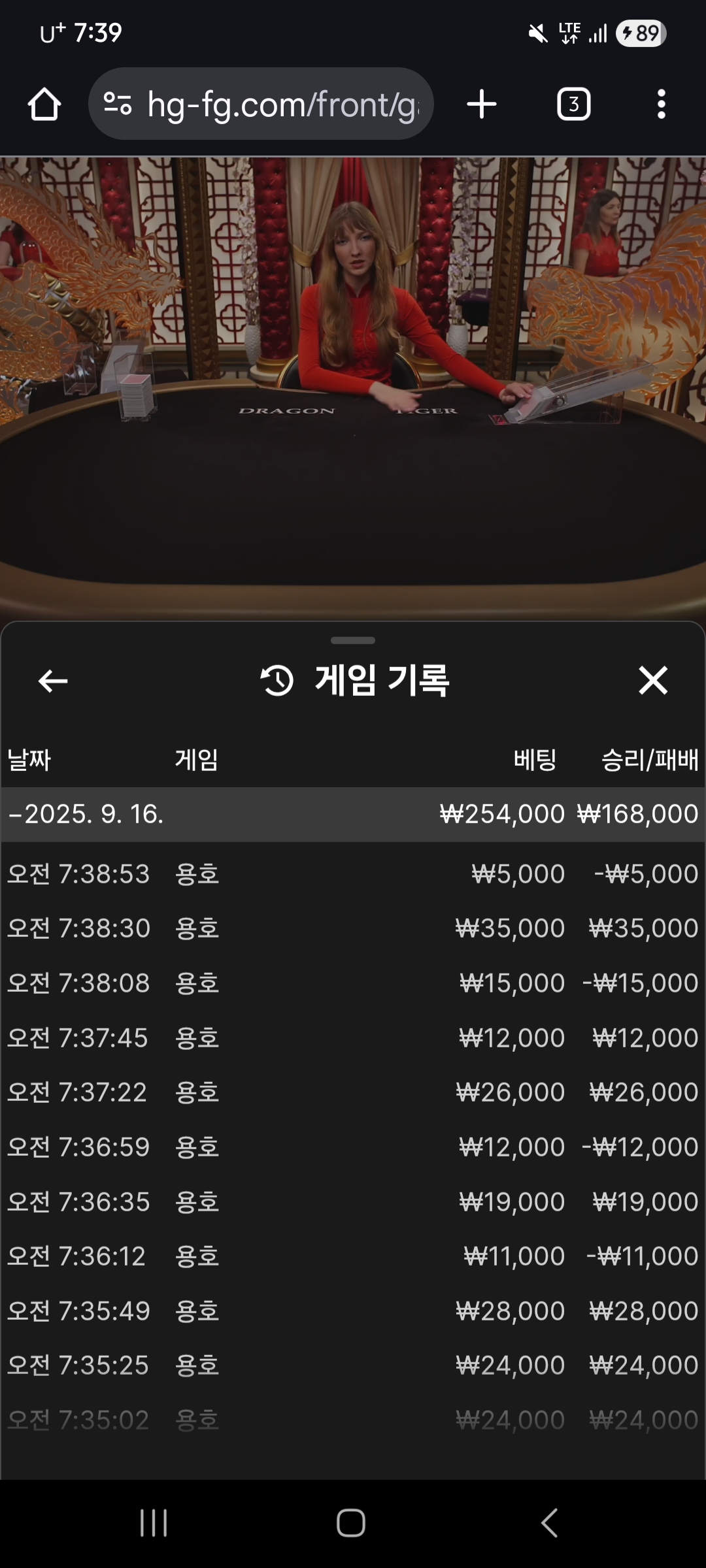Collapse the 2025. 9. 16. date group
Image resolution: width=706 pixels, height=1568 pixels.
pos(353,814)
